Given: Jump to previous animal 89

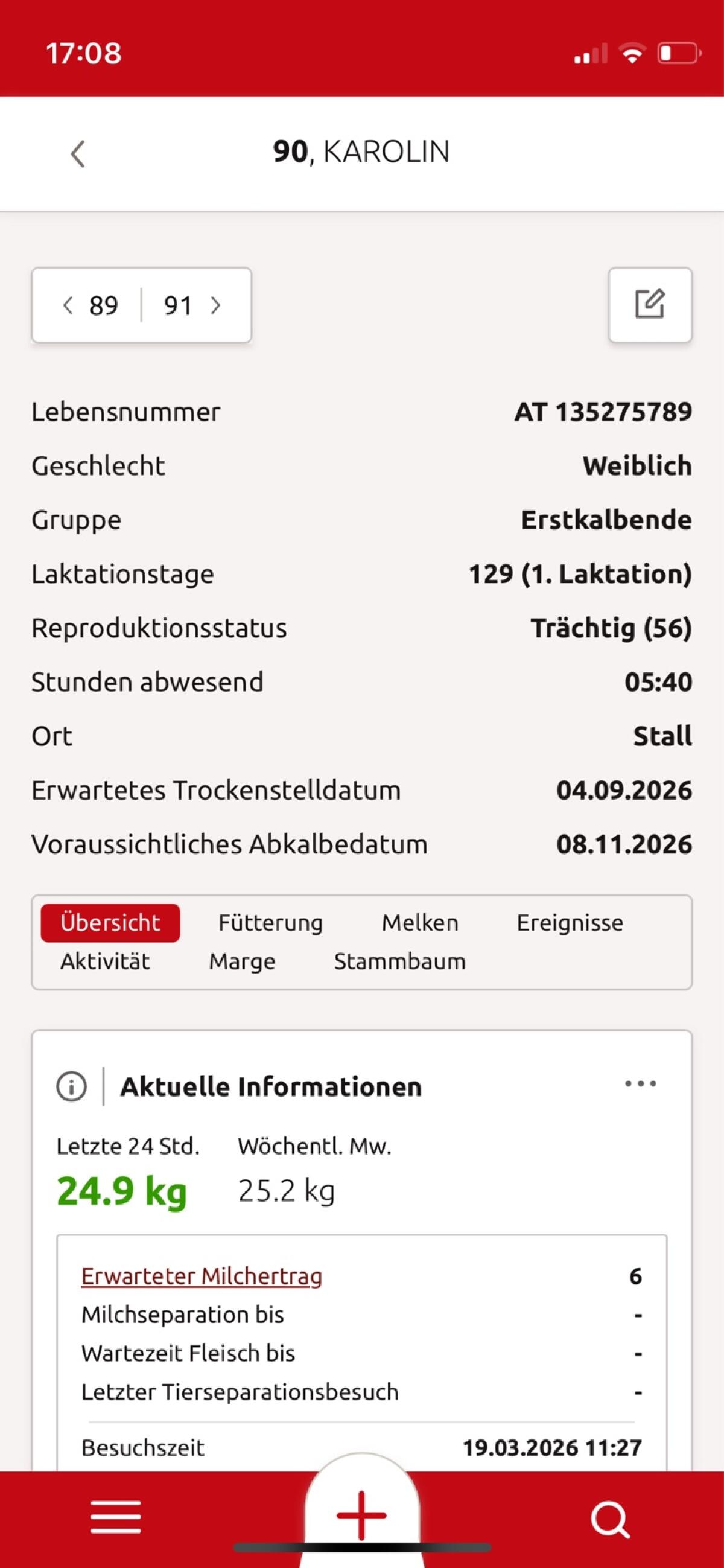Looking at the screenshot, I should click(x=90, y=305).
